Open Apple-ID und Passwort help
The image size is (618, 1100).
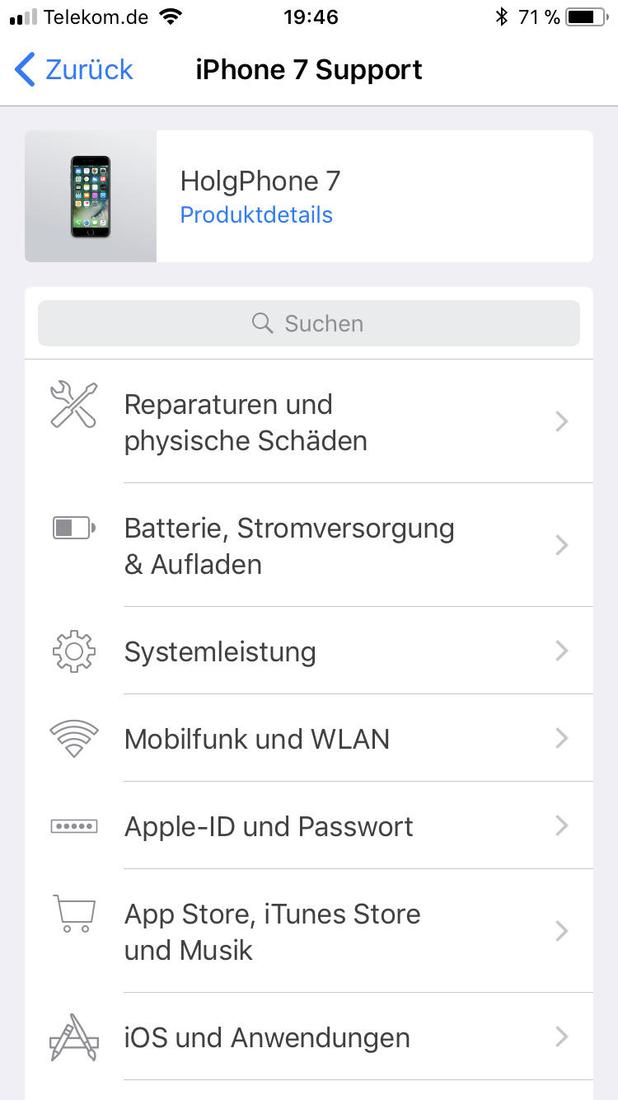308,827
